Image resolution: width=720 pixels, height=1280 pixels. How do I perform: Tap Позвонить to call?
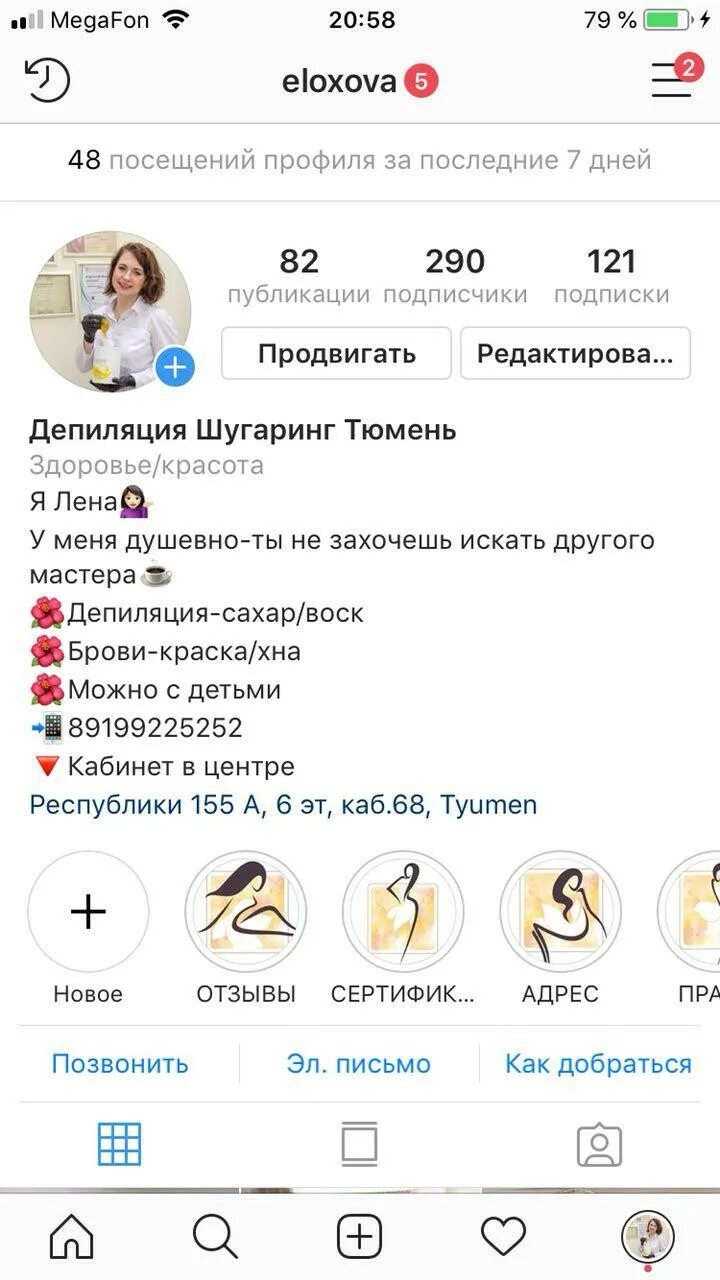(120, 1064)
